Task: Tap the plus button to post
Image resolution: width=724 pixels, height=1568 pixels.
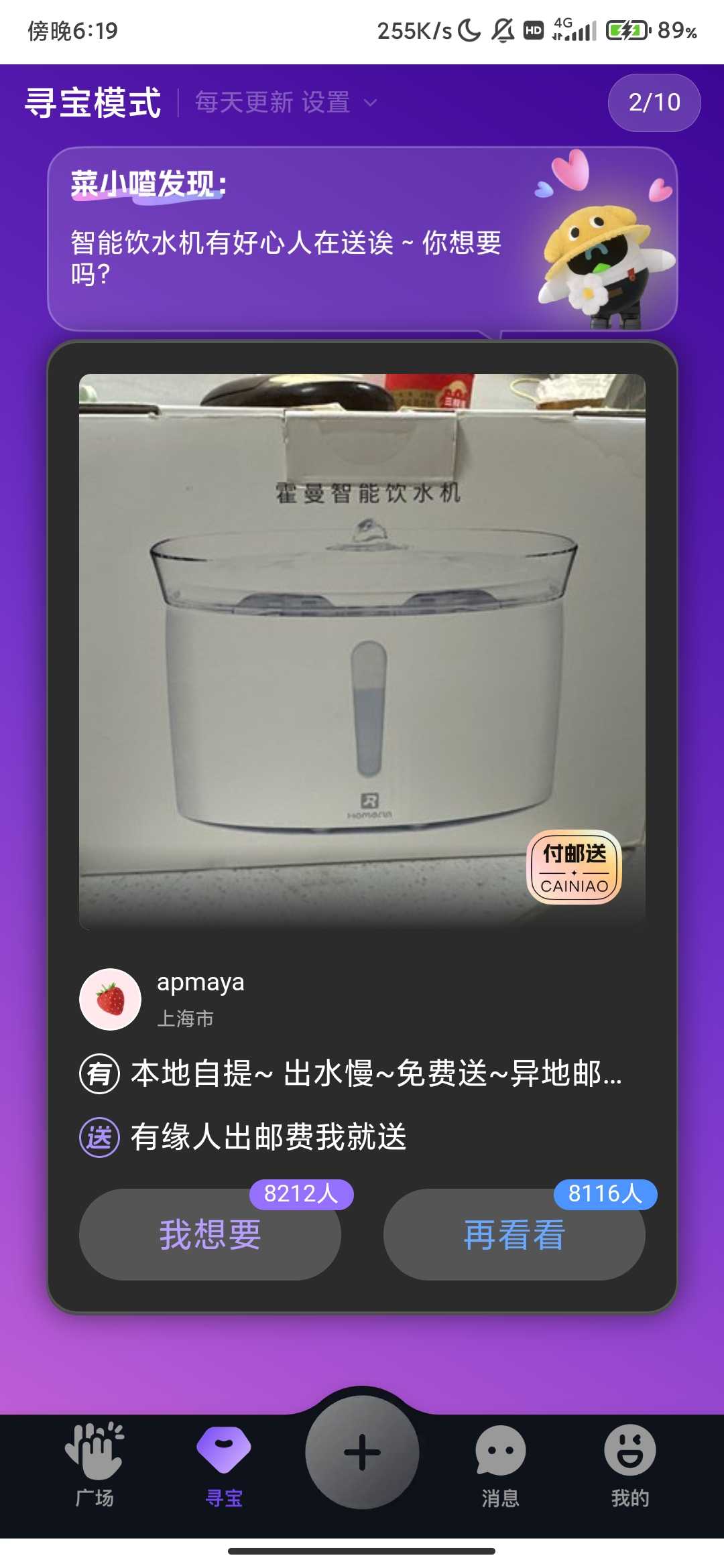Action: [x=362, y=1452]
